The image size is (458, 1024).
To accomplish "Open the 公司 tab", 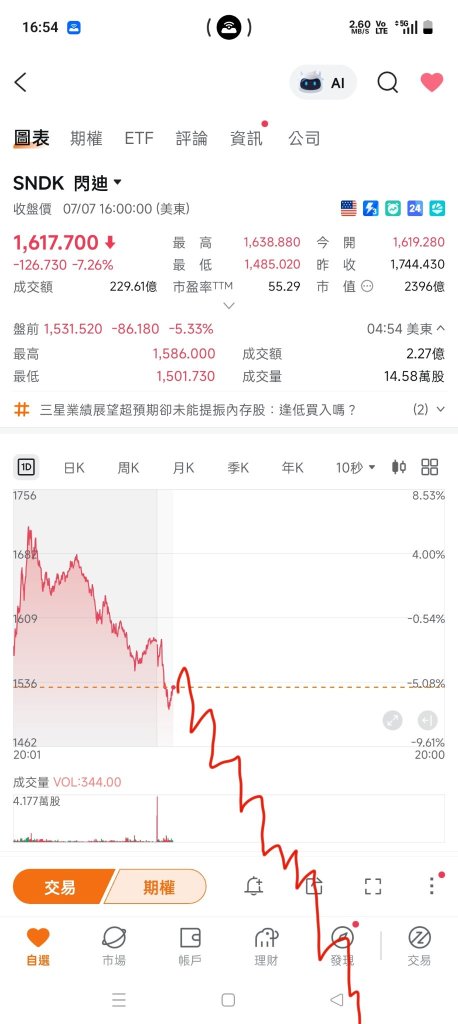I will pyautogui.click(x=304, y=138).
